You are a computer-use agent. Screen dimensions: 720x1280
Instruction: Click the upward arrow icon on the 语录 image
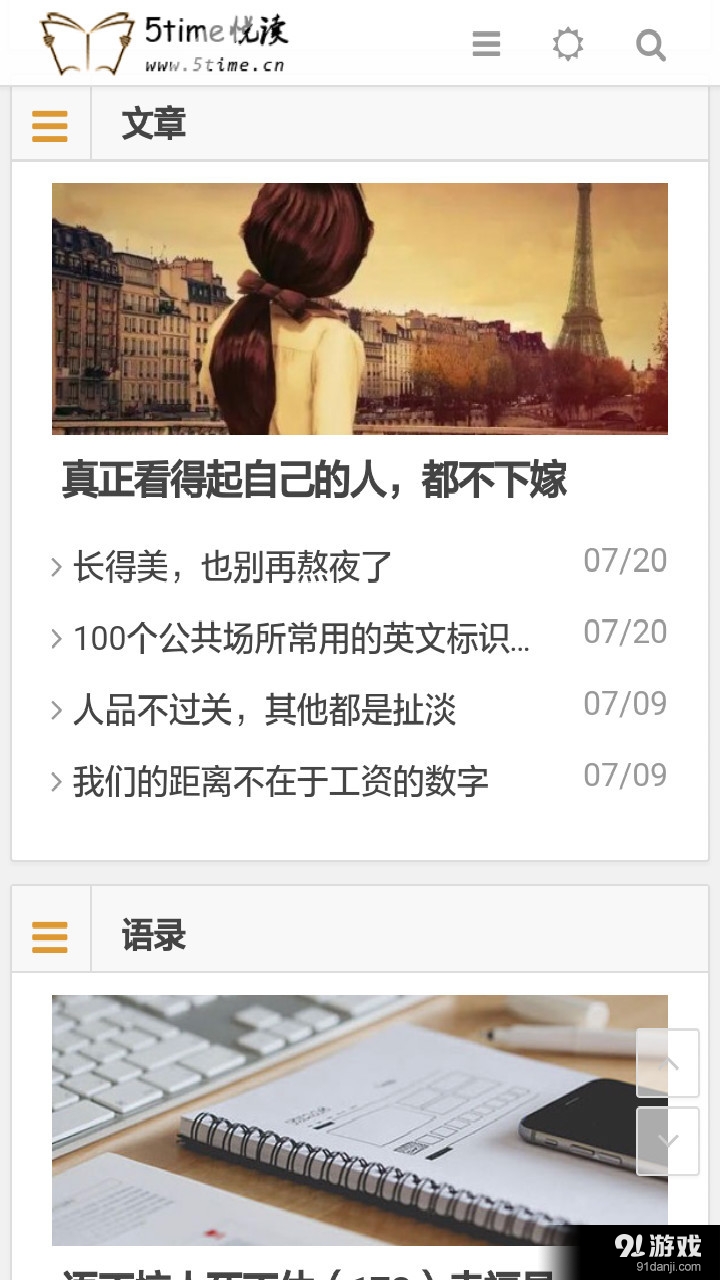pos(666,1063)
